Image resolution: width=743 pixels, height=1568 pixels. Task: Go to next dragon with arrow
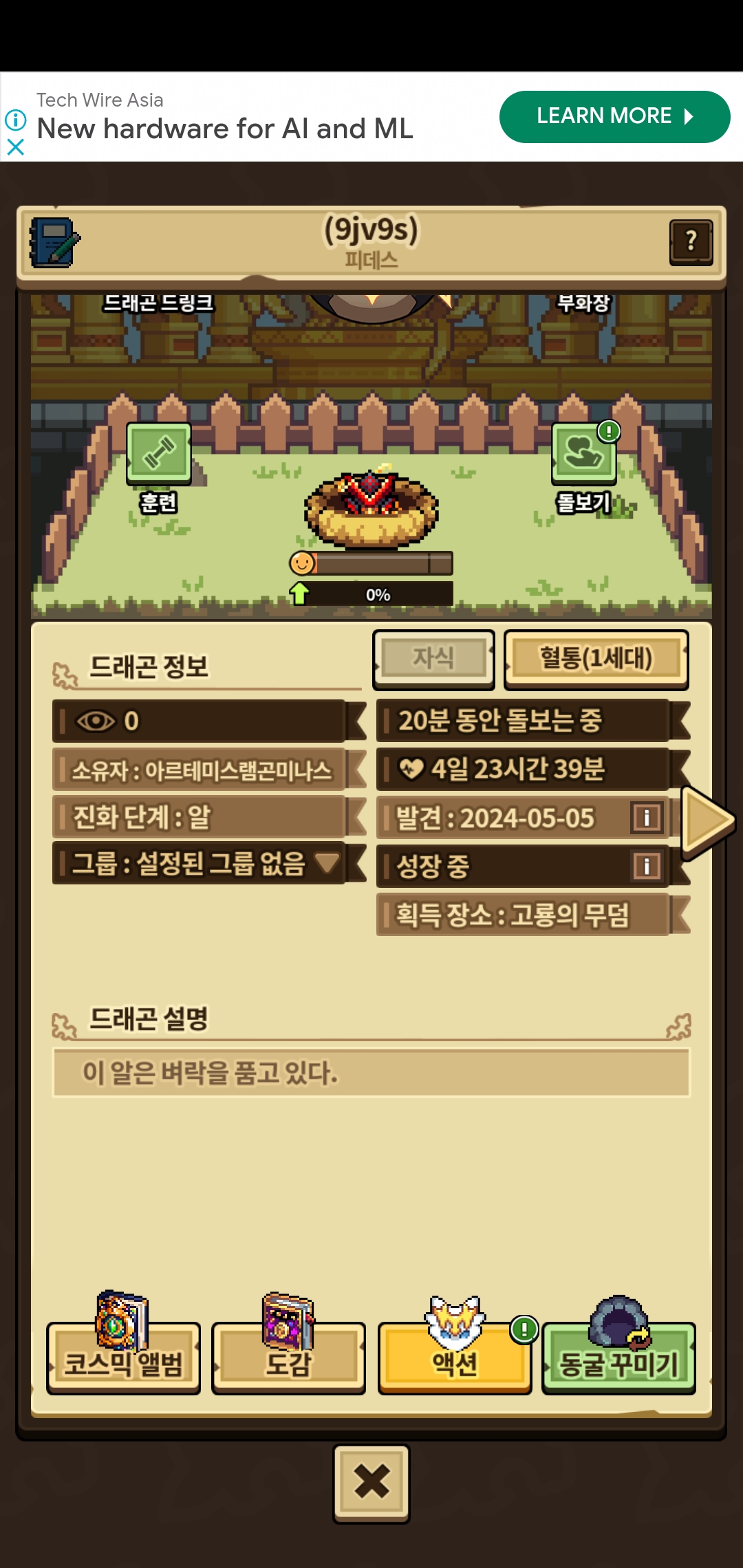click(707, 822)
